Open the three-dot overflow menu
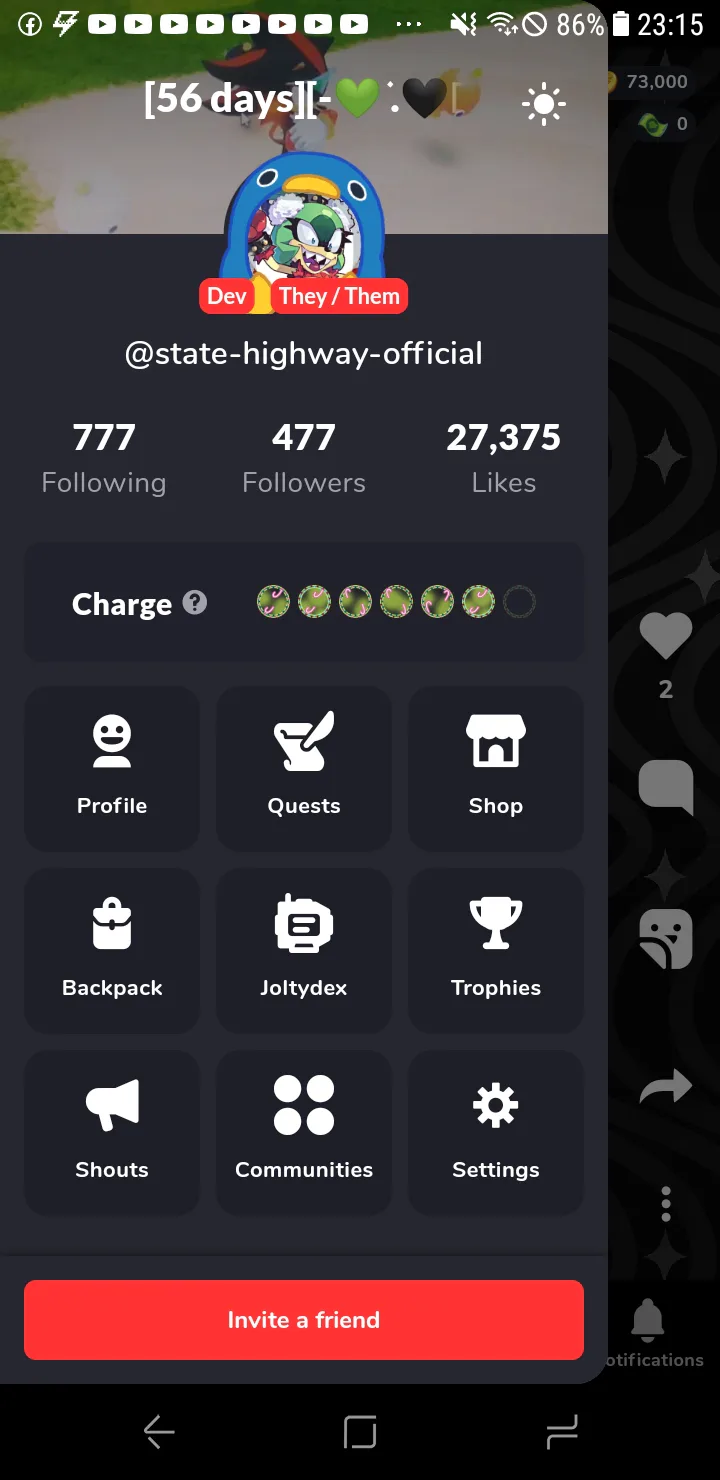Image resolution: width=720 pixels, height=1480 pixels. coord(666,1204)
